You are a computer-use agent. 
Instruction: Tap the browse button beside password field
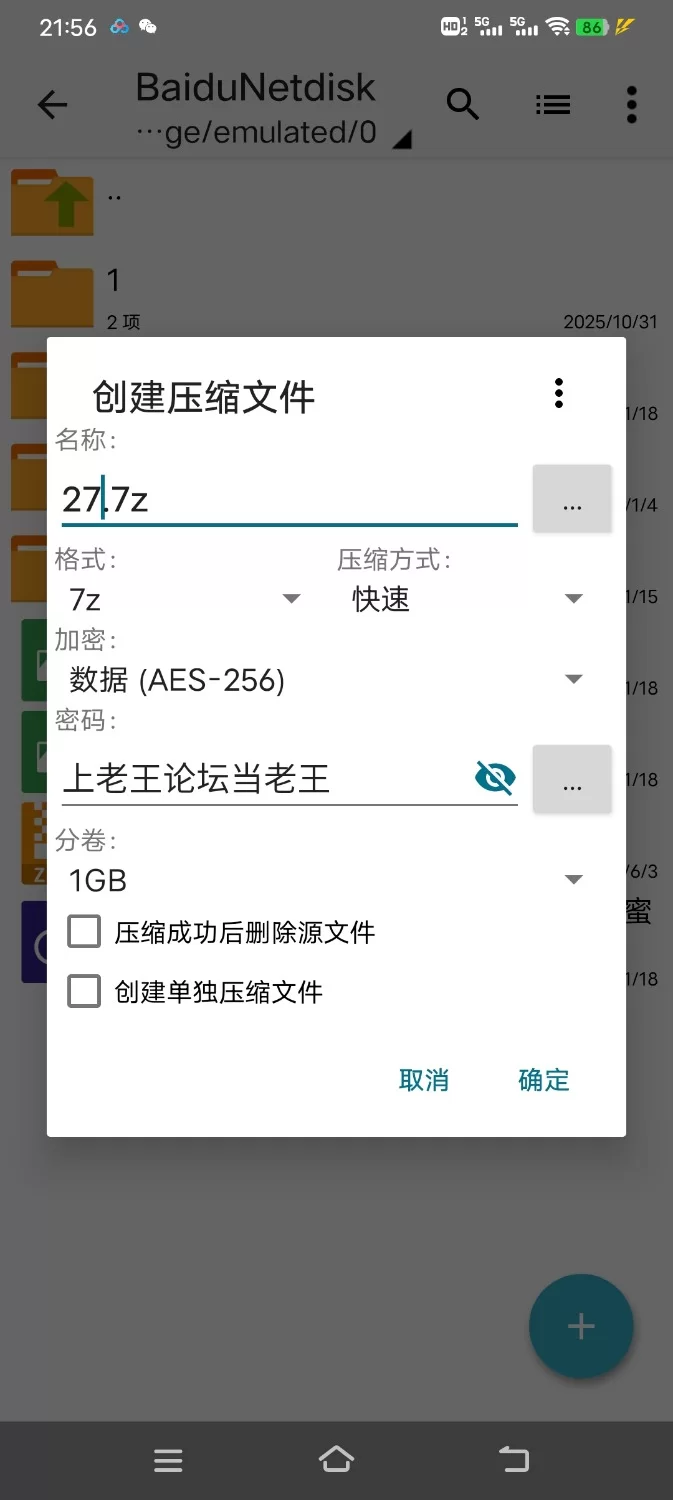[572, 779]
